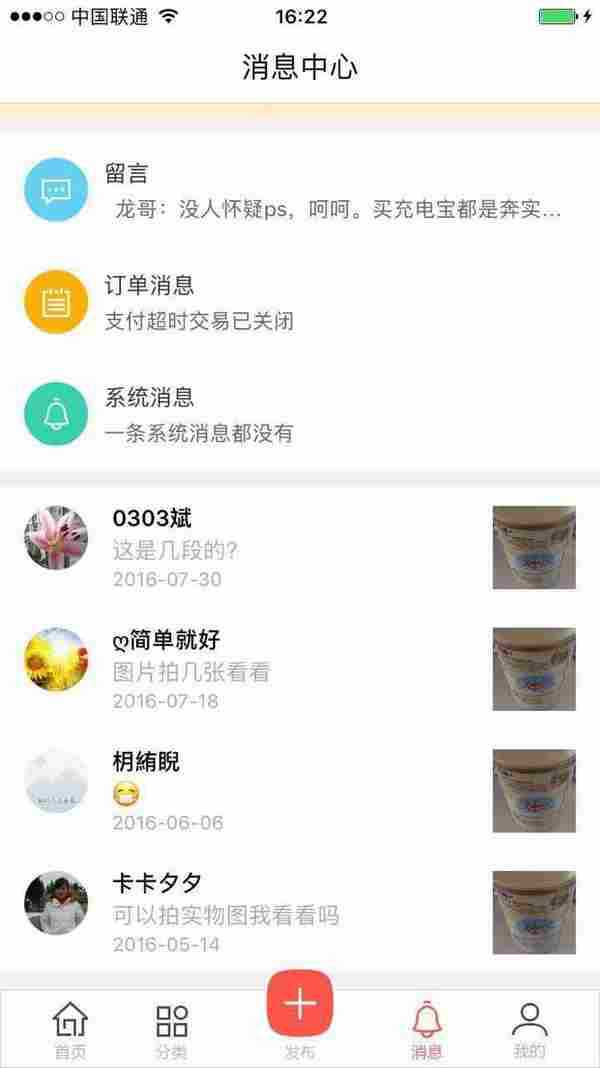Image resolution: width=600 pixels, height=1068 pixels.
Task: Open 订单消息 order notifications
Action: coord(300,302)
